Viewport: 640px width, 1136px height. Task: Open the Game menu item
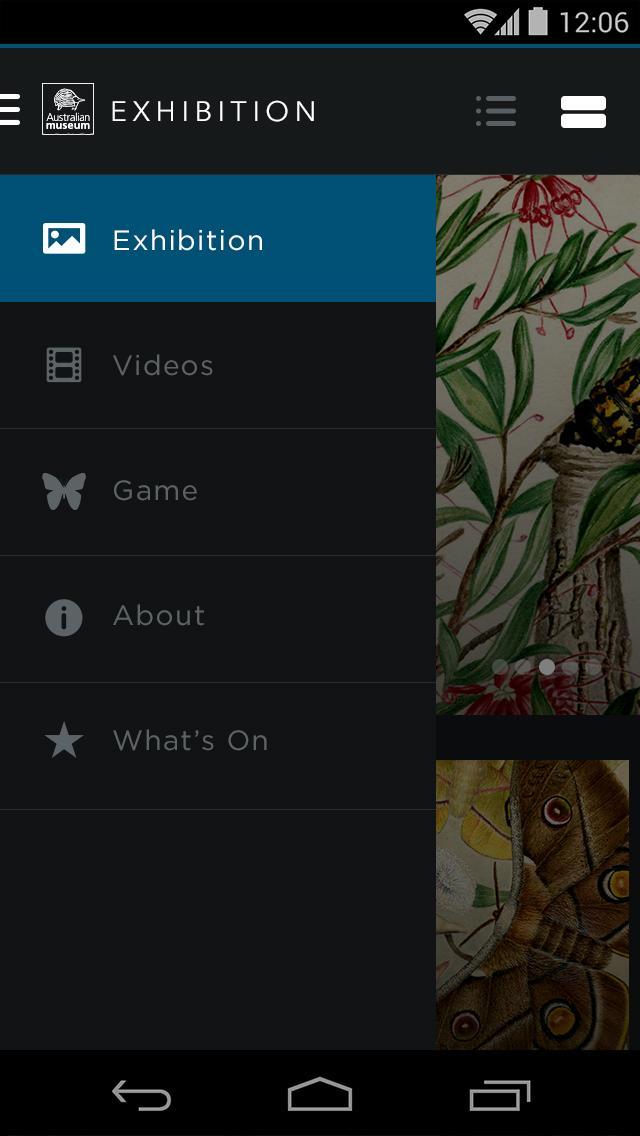click(x=218, y=491)
